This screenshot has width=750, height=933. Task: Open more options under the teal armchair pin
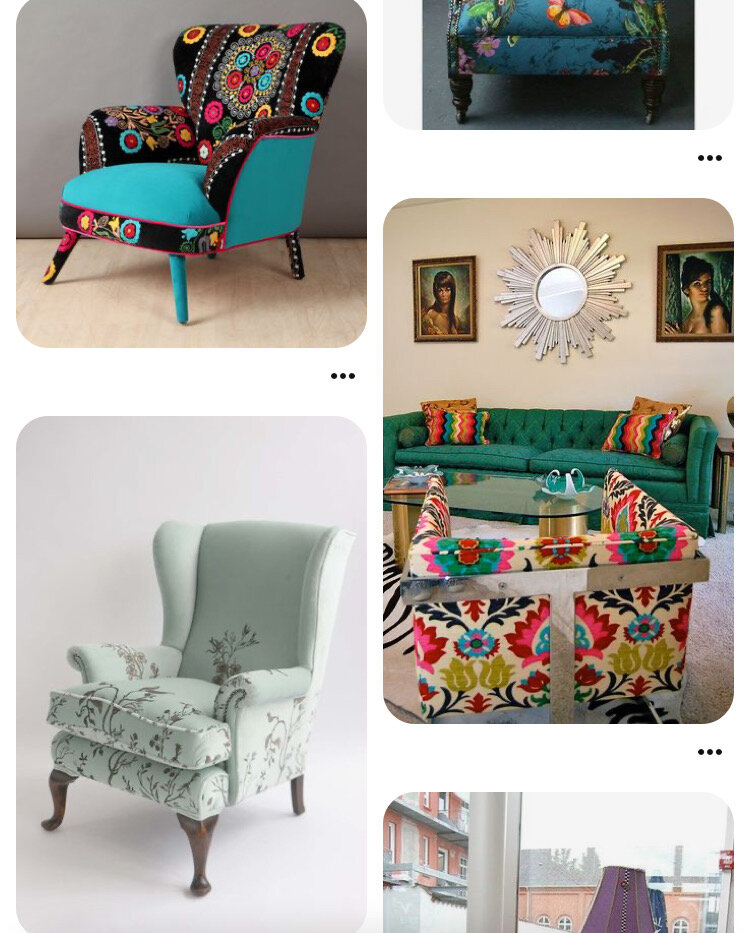point(343,376)
